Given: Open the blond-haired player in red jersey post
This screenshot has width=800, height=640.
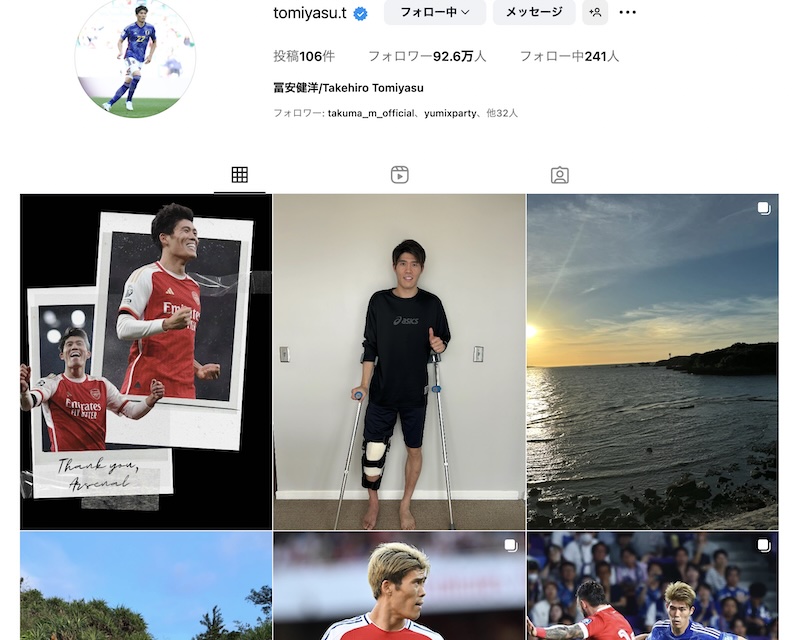Looking at the screenshot, I should click(399, 588).
